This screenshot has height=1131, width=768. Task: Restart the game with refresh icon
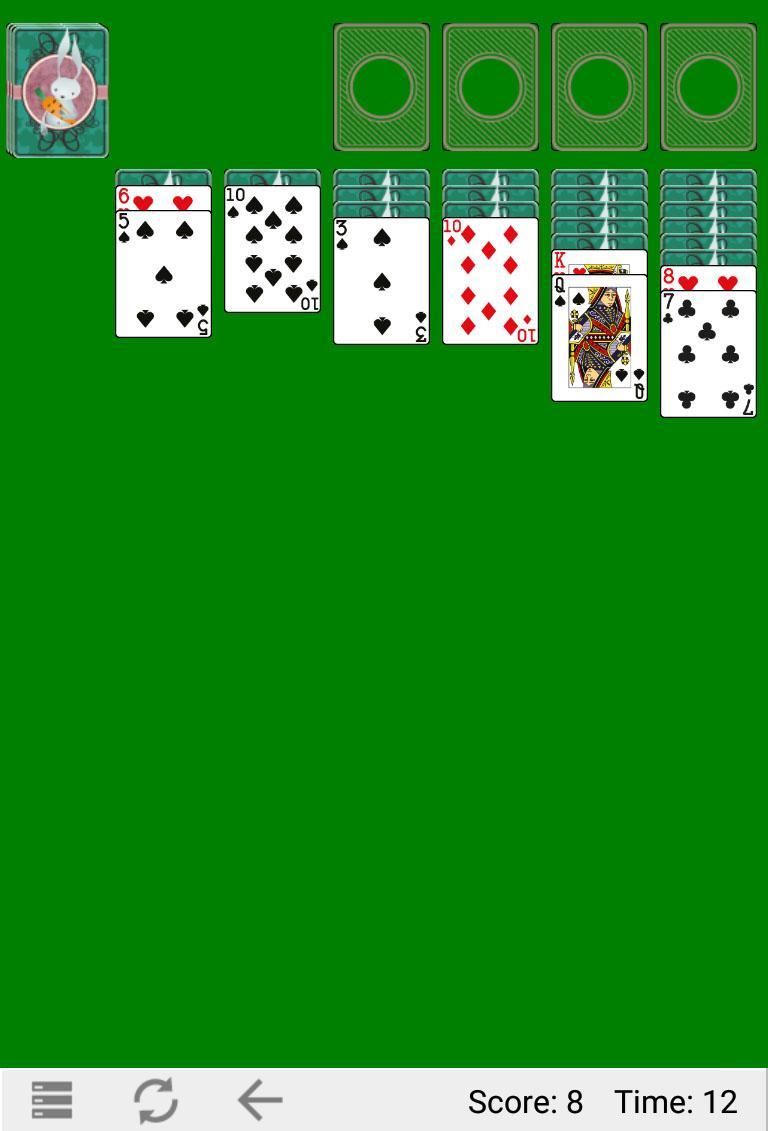[156, 1100]
